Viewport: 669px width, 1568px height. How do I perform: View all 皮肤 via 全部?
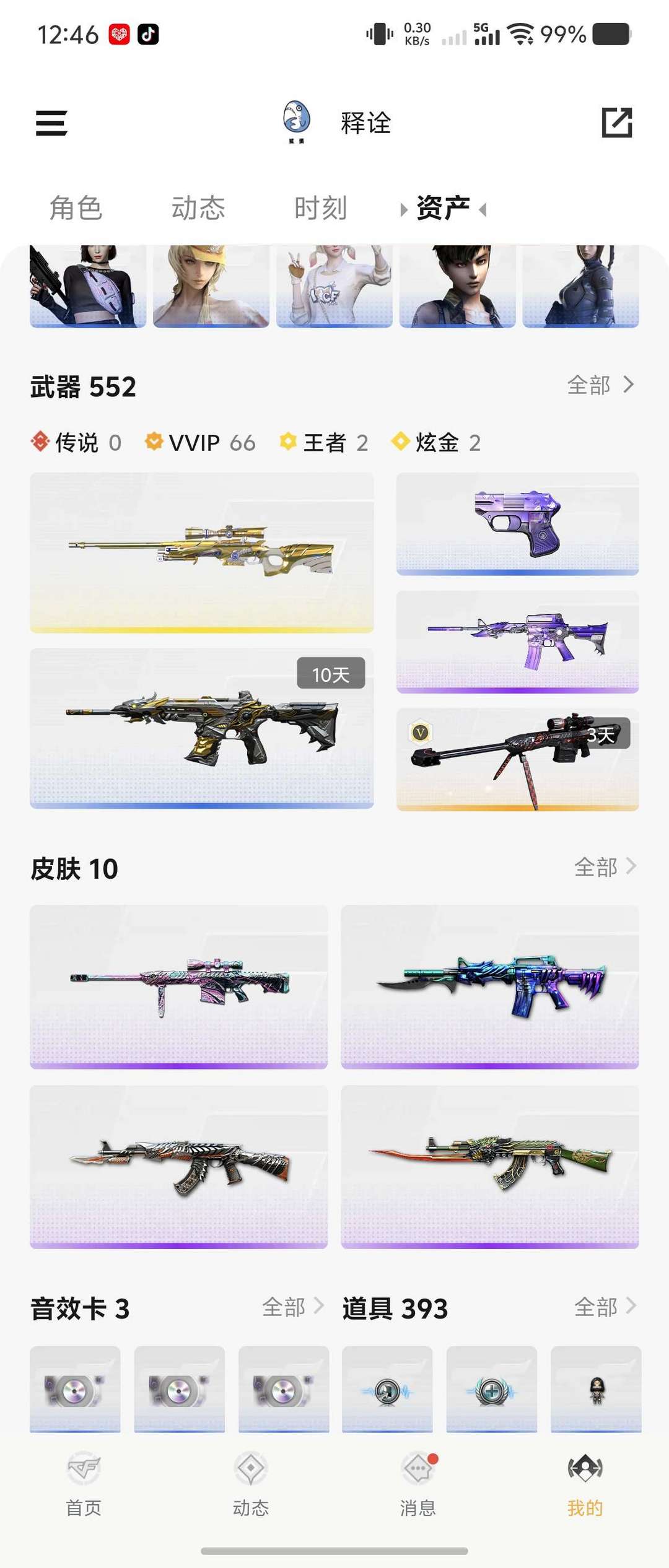(605, 867)
